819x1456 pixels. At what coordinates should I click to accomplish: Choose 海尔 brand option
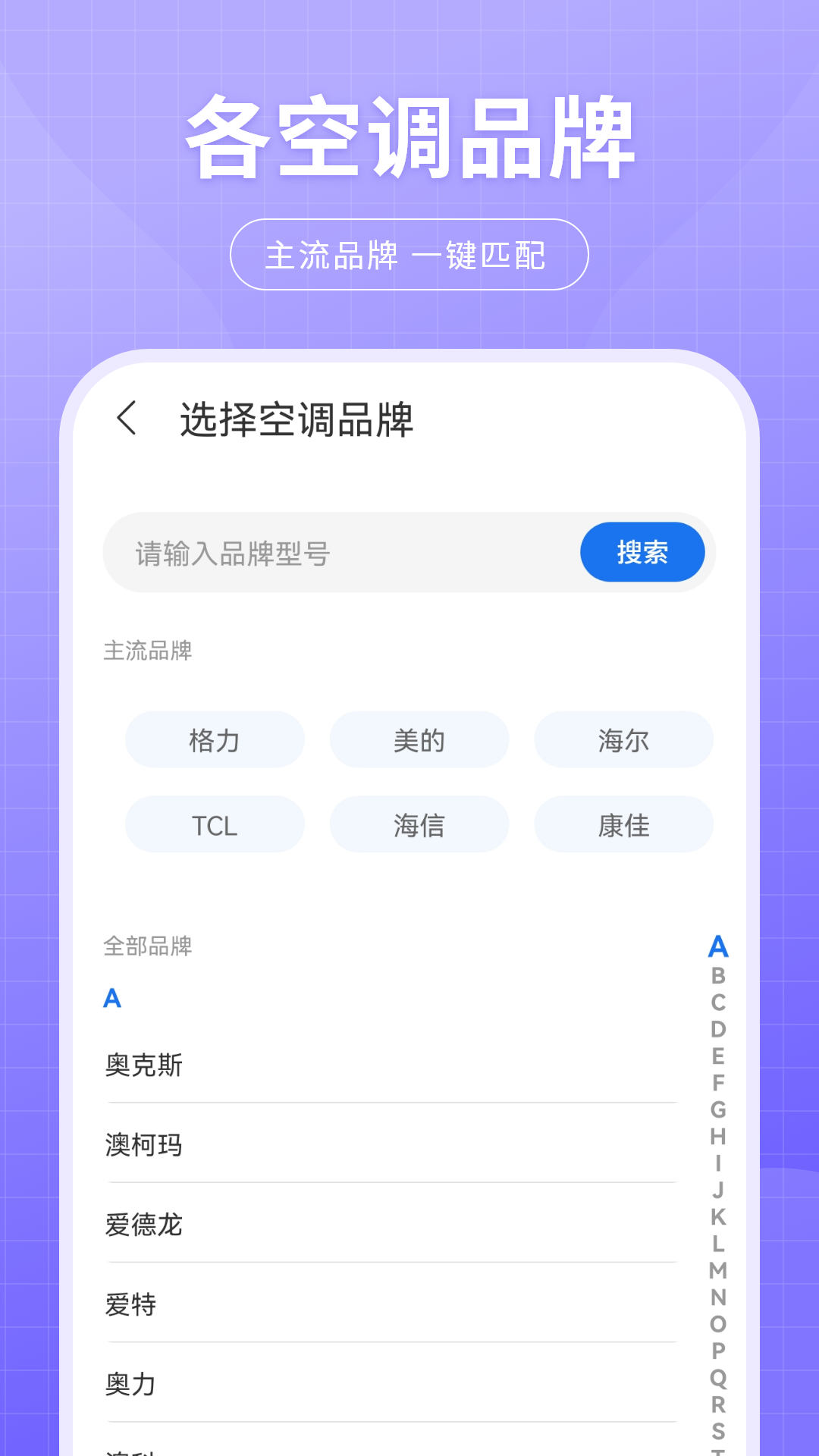(x=623, y=739)
